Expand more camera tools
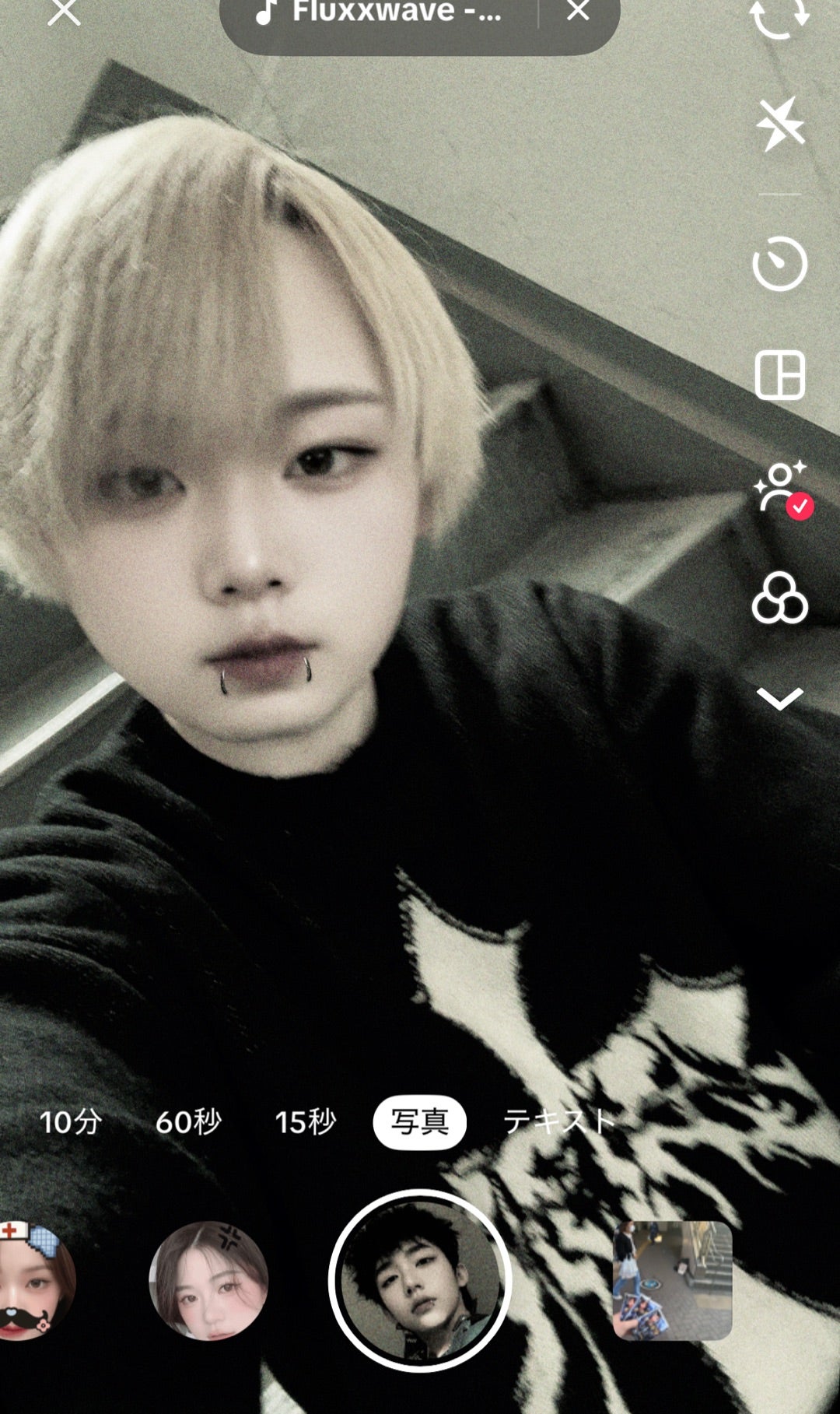The height and width of the screenshot is (1414, 840). point(779,698)
